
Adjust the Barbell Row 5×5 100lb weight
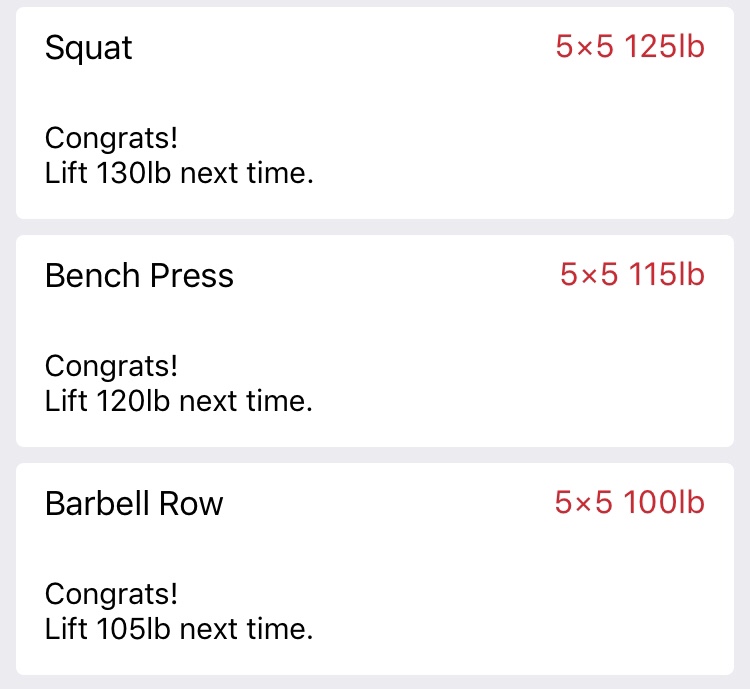click(x=629, y=503)
